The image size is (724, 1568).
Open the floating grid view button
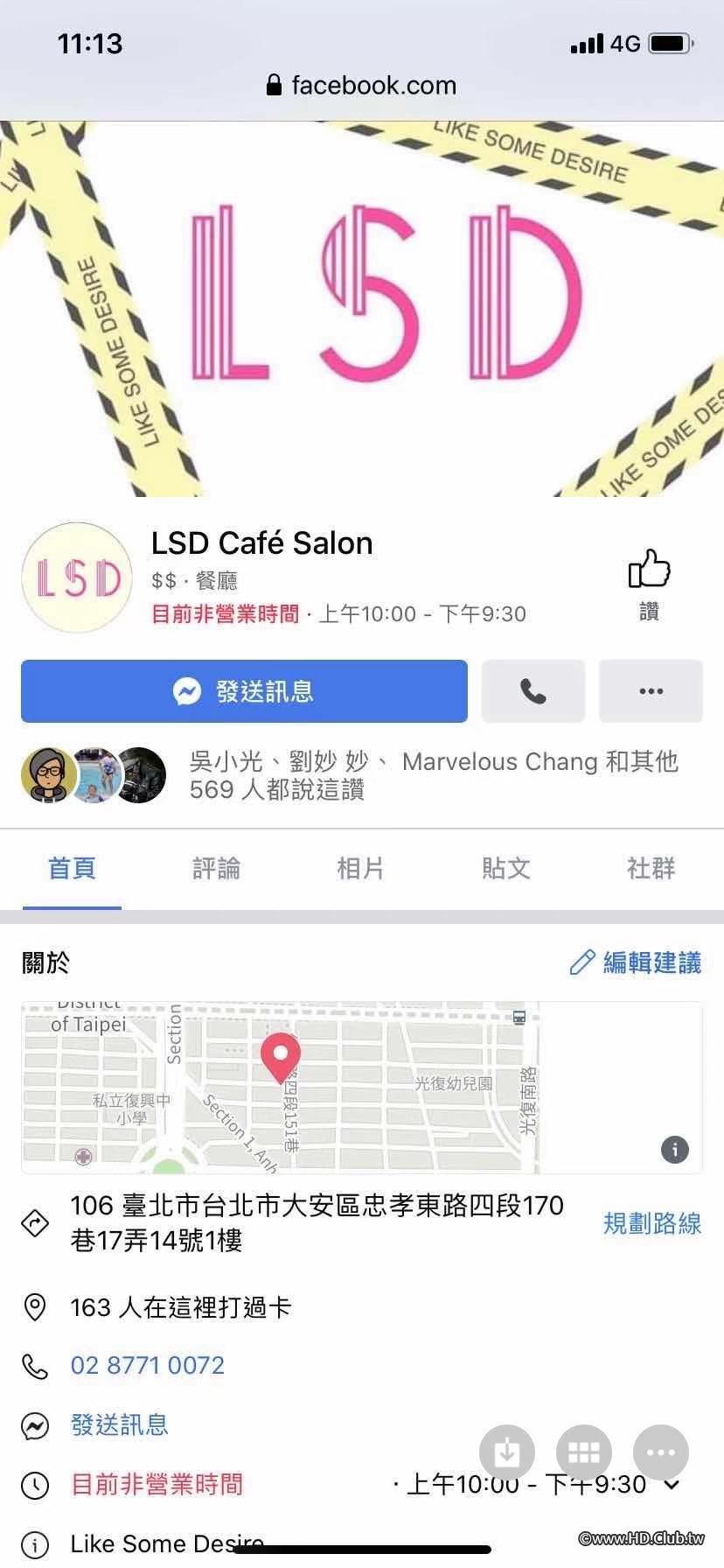point(583,1452)
